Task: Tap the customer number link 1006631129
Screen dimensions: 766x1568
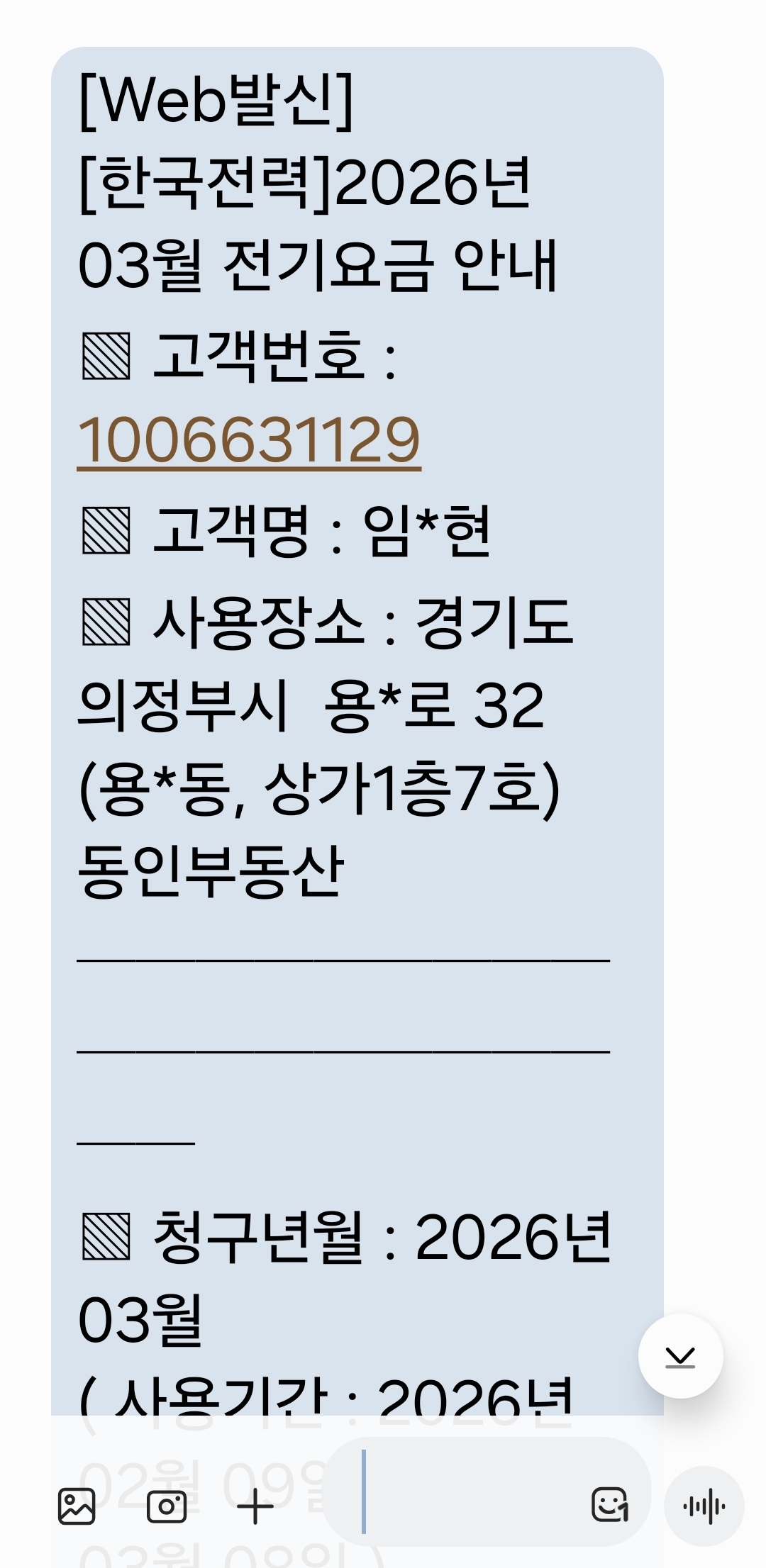Action: 249,440
